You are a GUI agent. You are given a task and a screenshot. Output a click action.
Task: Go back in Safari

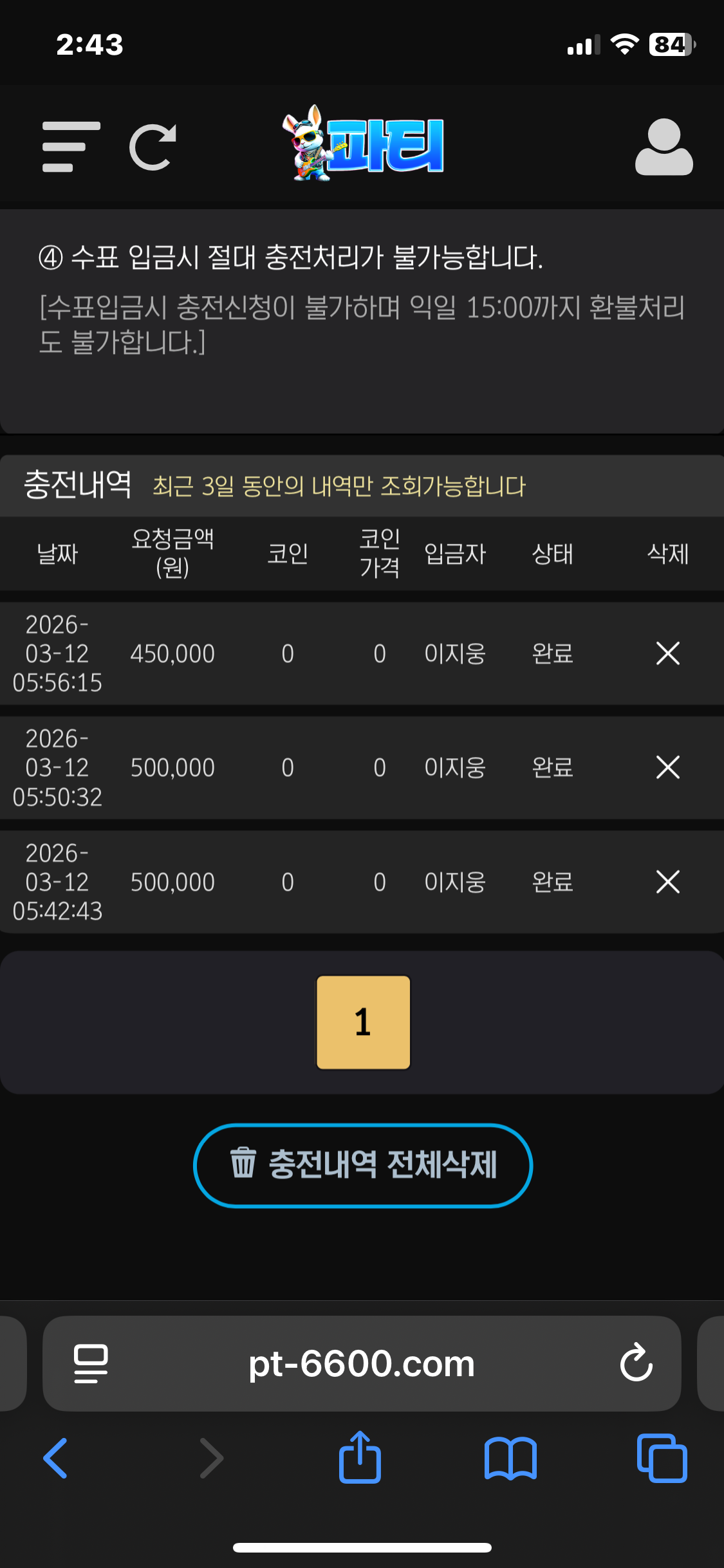click(56, 1459)
